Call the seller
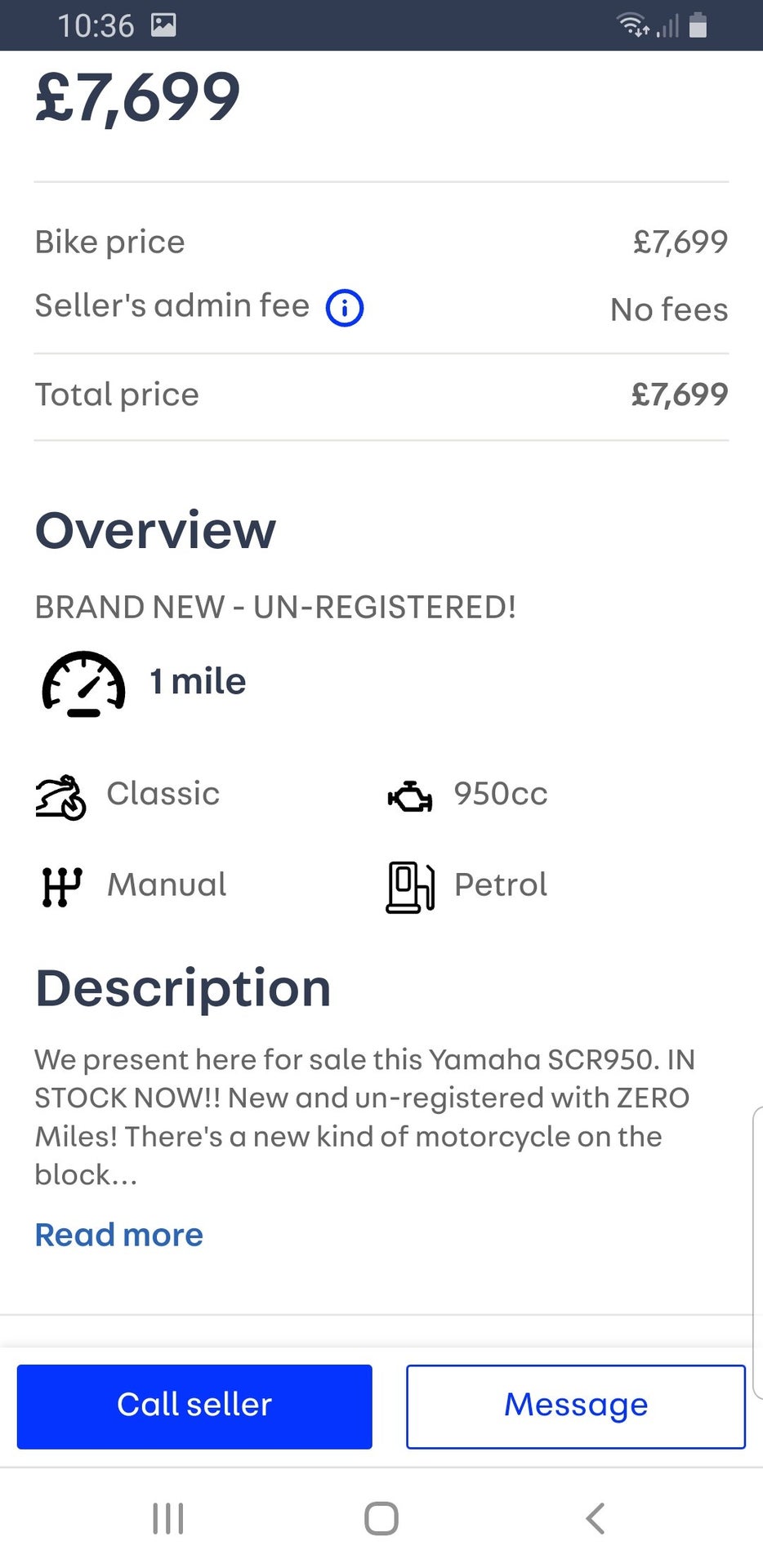This screenshot has height=1568, width=763. [x=194, y=1406]
